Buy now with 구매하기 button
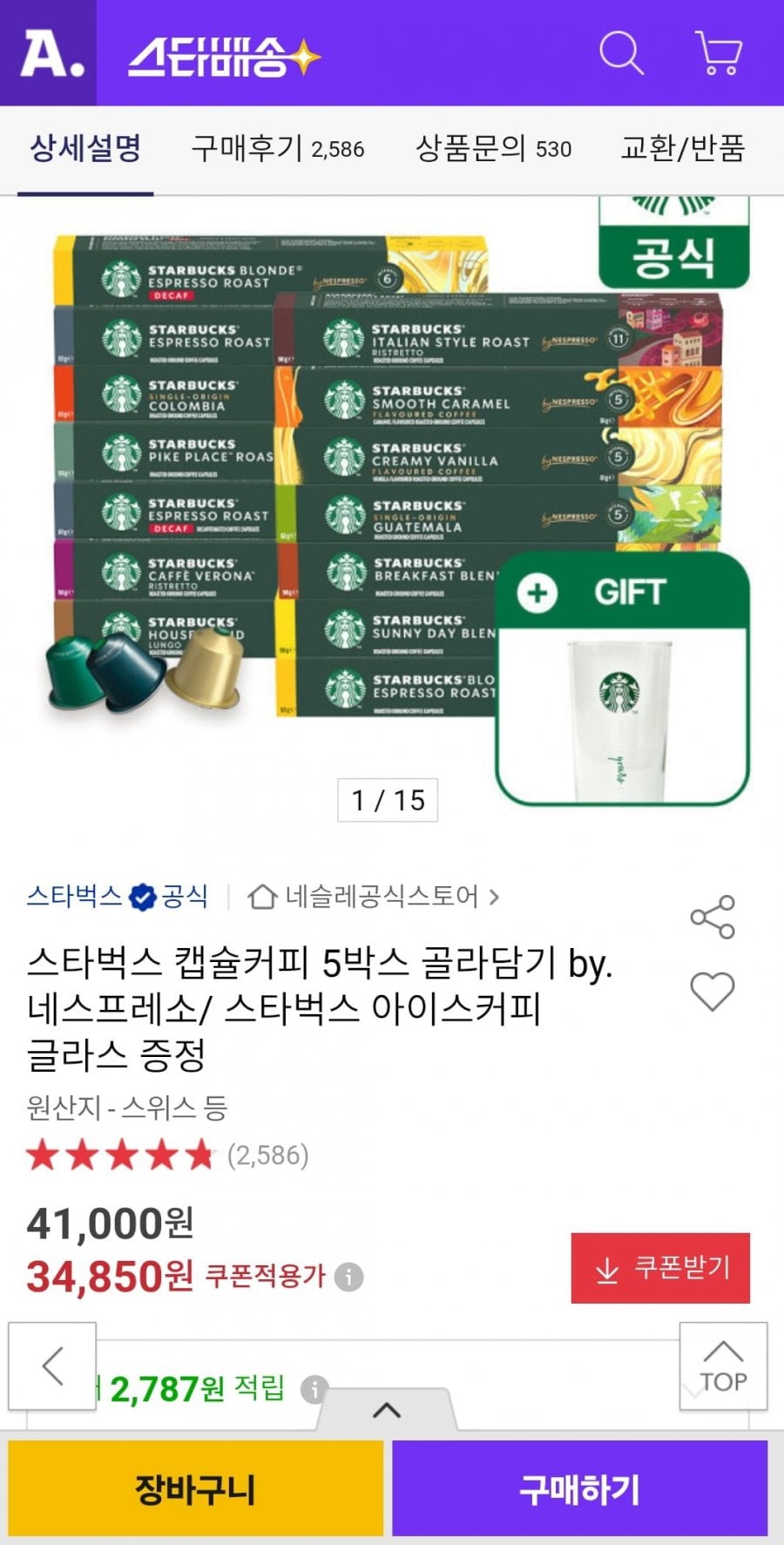Image resolution: width=784 pixels, height=1545 pixels. (579, 1488)
